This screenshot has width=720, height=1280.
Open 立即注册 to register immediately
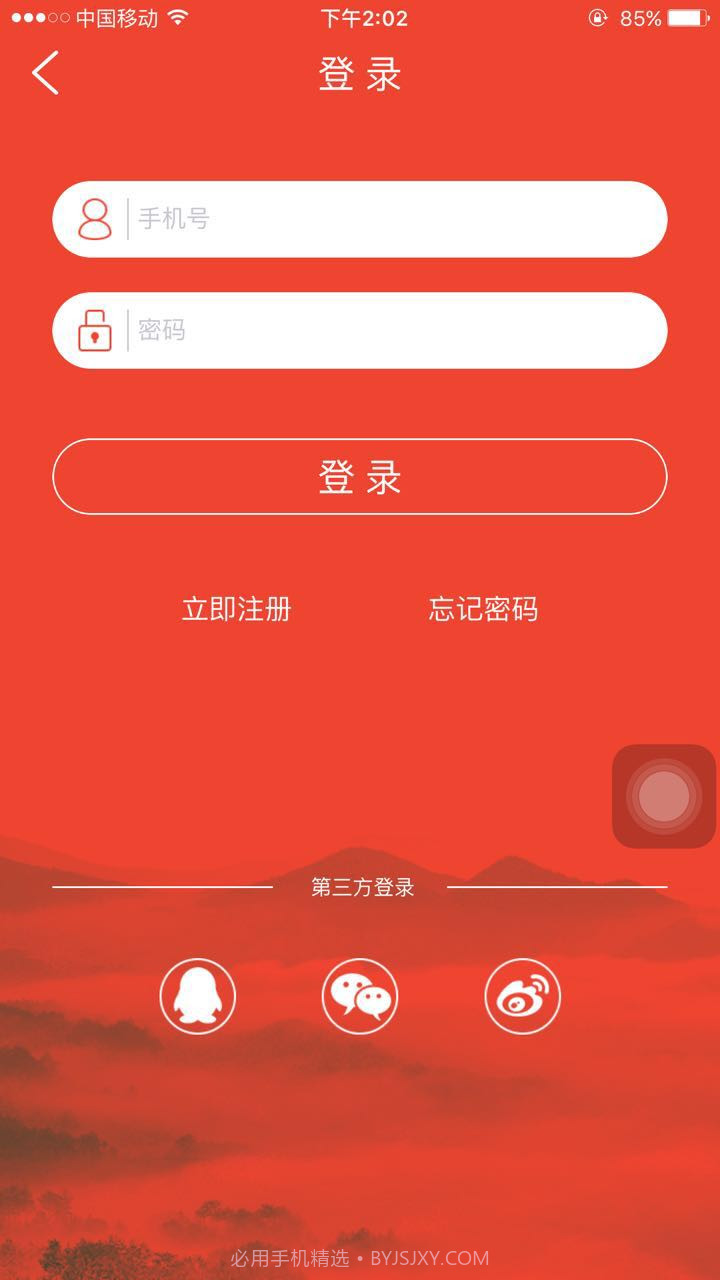click(236, 609)
